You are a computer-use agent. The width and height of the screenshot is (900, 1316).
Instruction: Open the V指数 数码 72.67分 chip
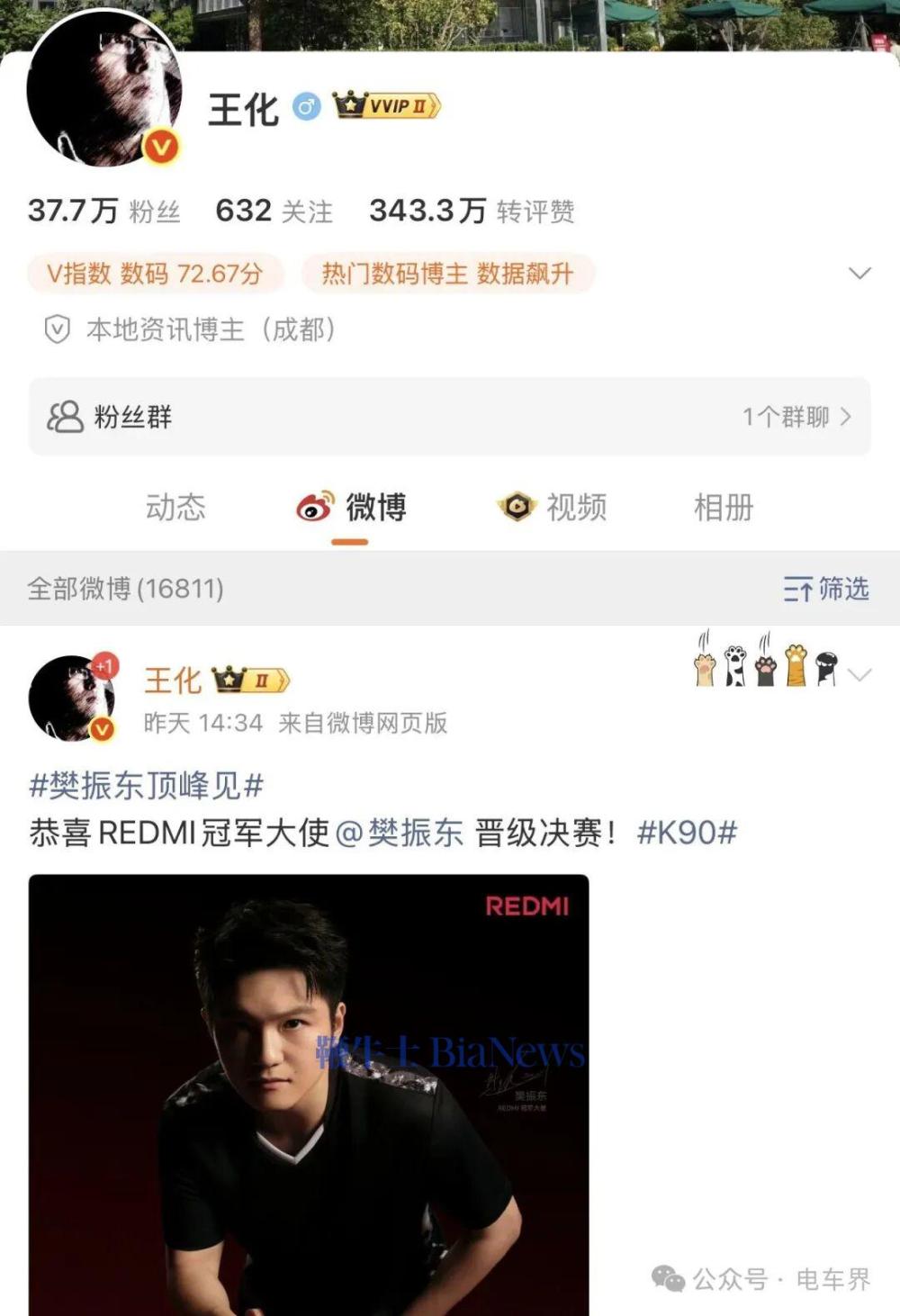point(155,274)
